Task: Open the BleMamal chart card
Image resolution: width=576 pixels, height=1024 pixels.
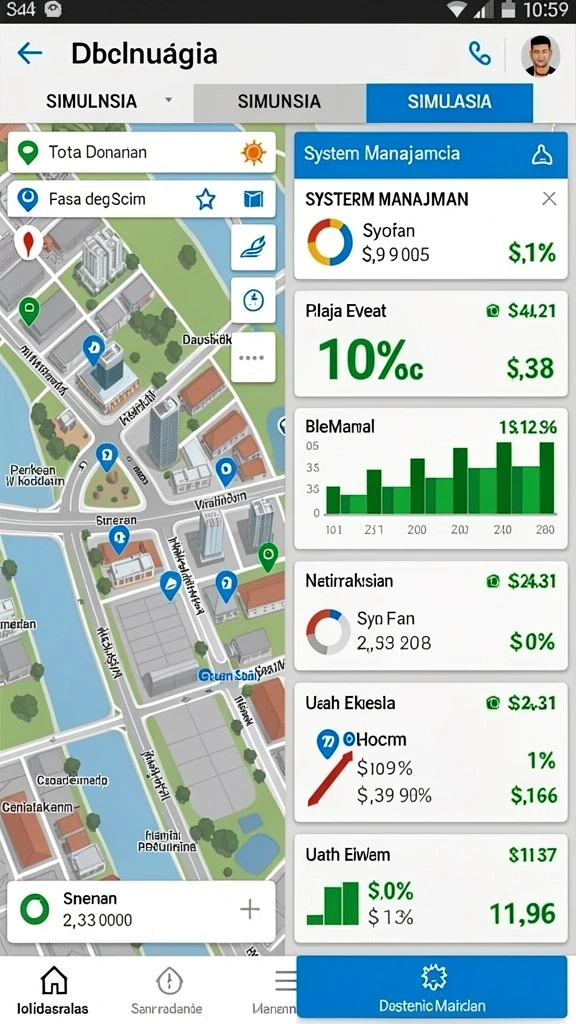Action: pos(431,478)
